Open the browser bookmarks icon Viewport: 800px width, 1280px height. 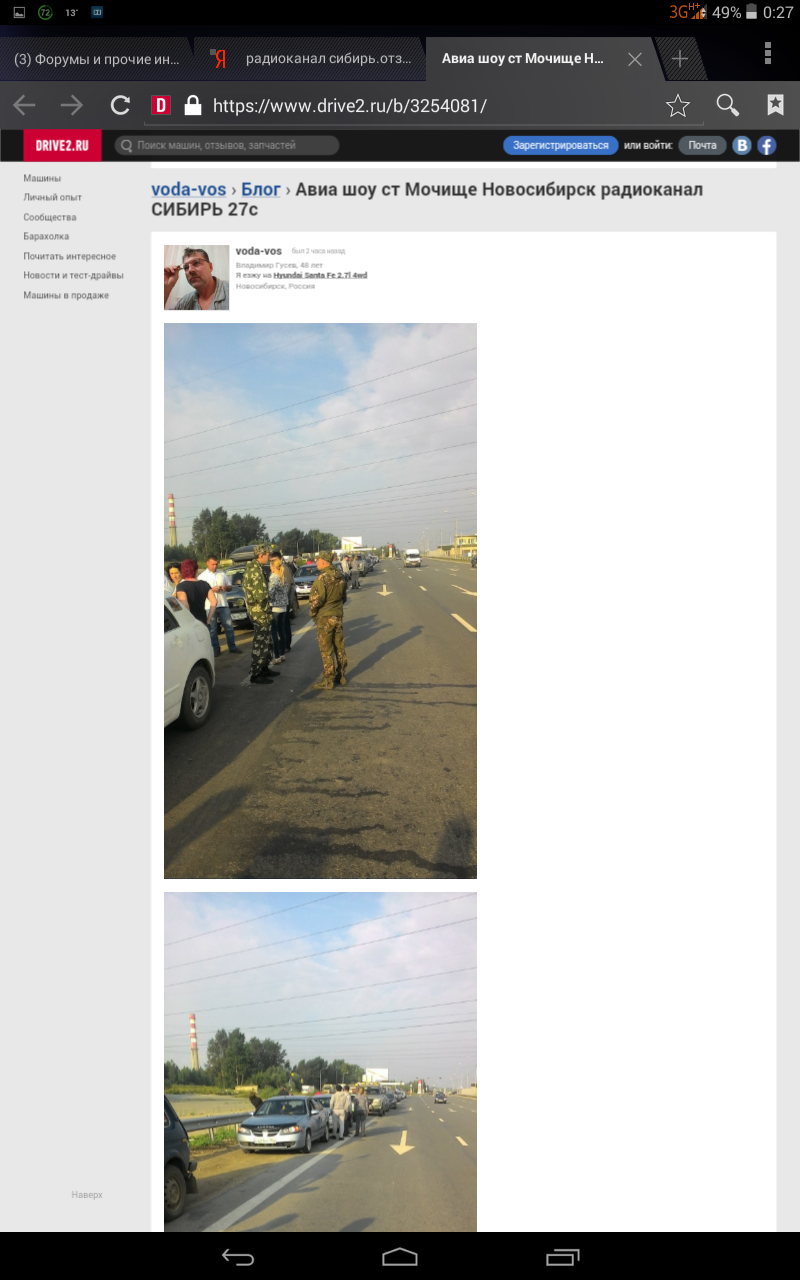(x=775, y=105)
